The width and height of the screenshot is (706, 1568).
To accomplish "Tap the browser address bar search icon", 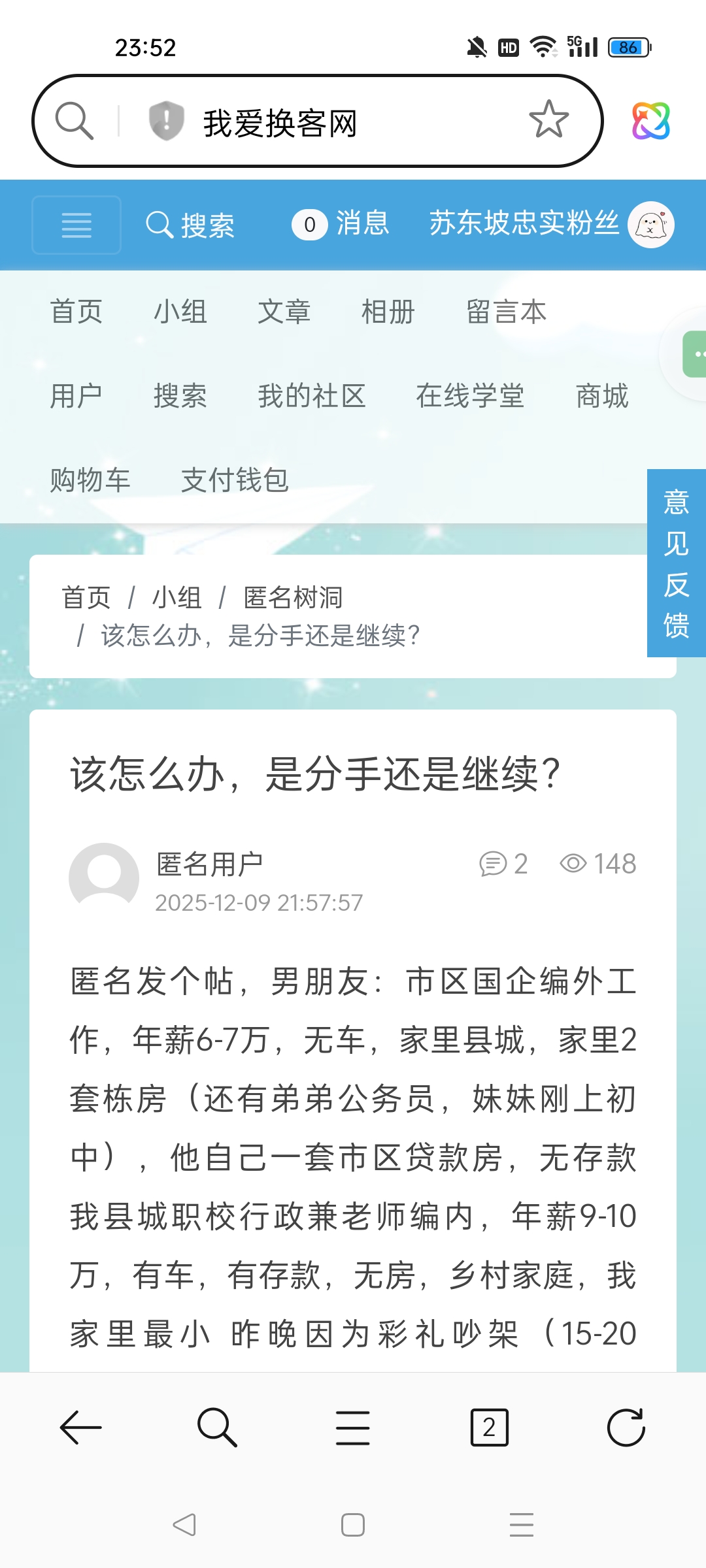I will coord(74,121).
